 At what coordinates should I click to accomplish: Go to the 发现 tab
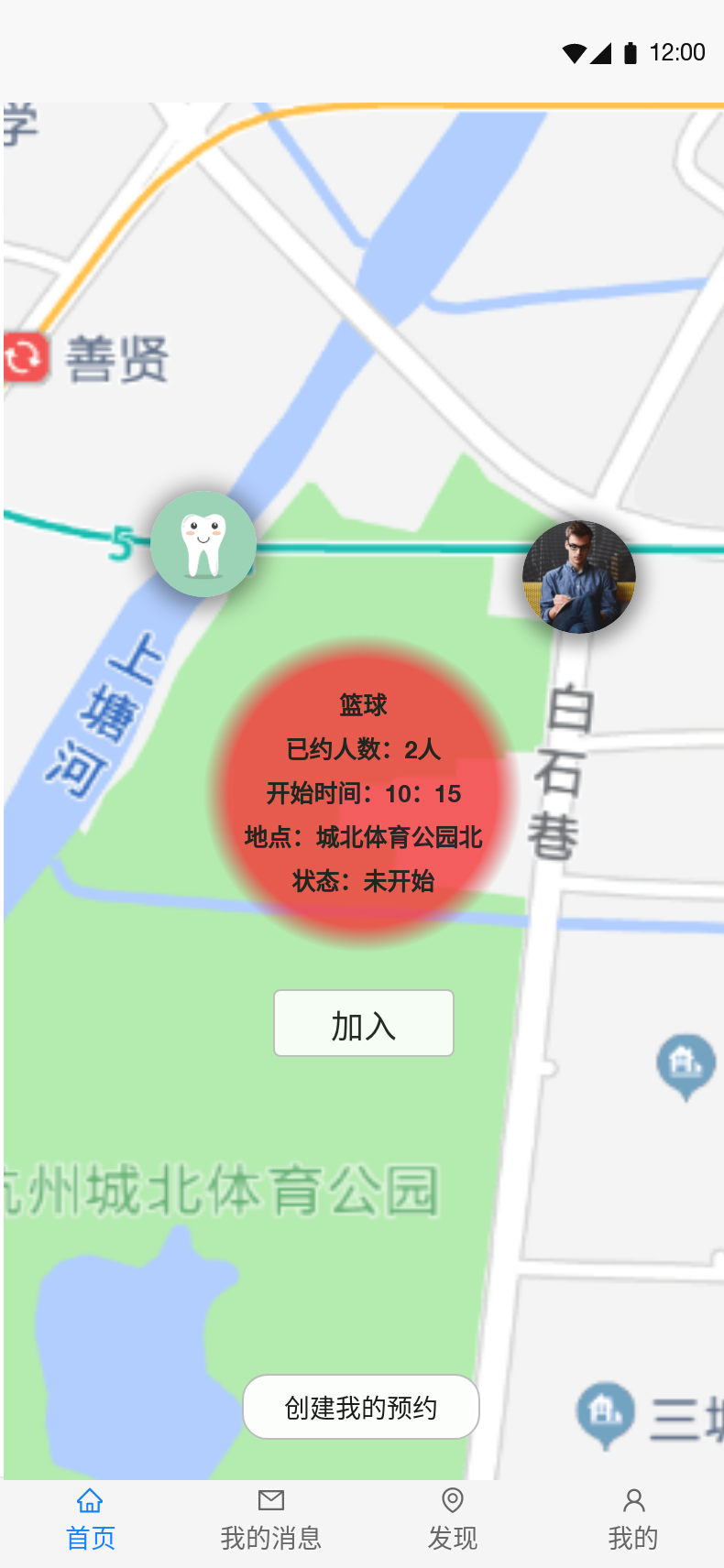(452, 1519)
